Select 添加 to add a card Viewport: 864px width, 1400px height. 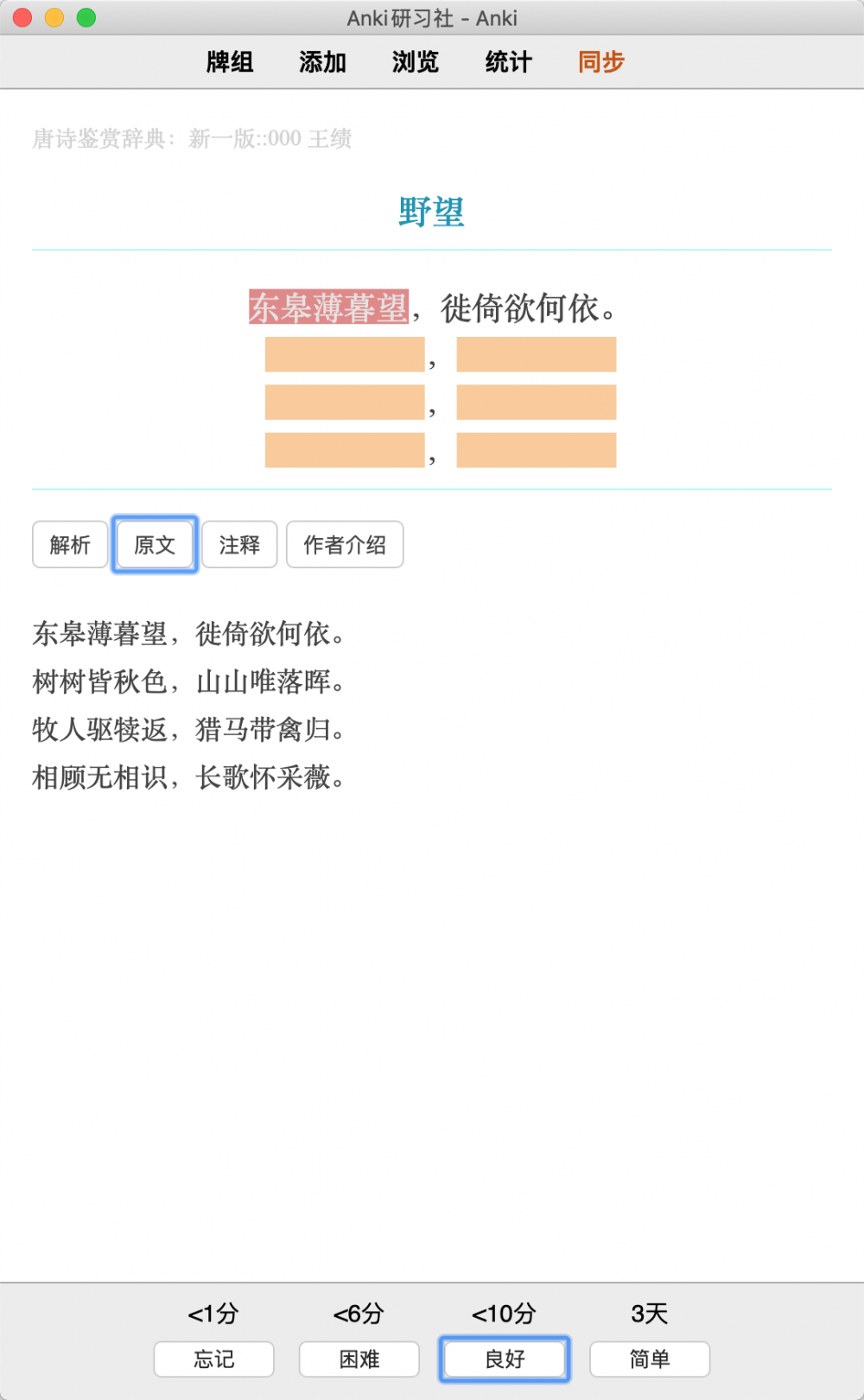[x=322, y=62]
